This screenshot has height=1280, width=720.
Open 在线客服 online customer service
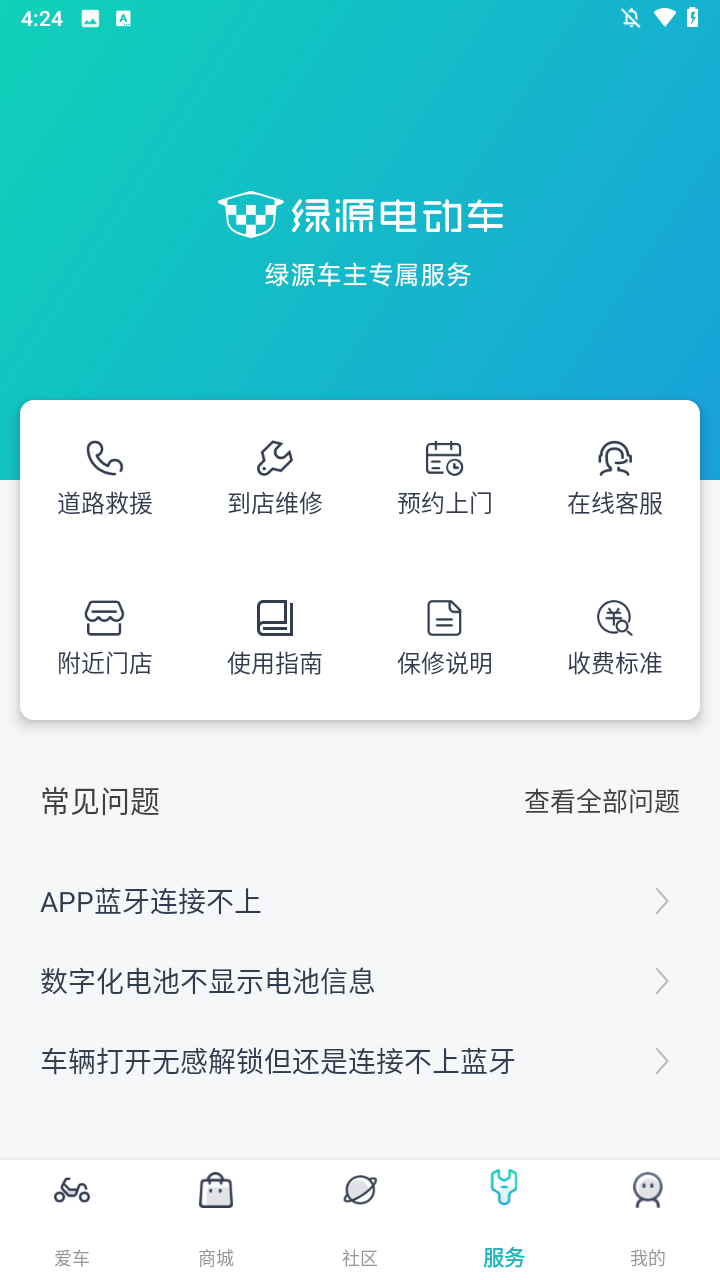click(x=614, y=478)
